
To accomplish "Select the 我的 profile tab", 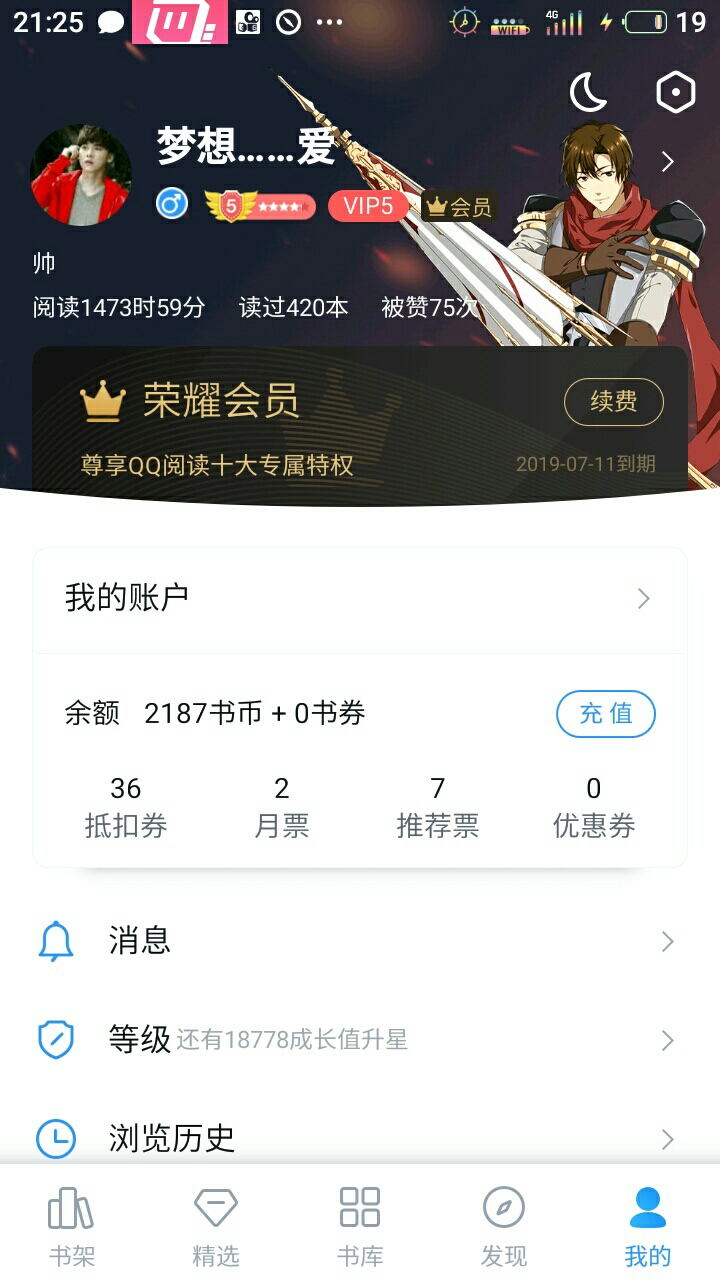I will (x=648, y=1224).
